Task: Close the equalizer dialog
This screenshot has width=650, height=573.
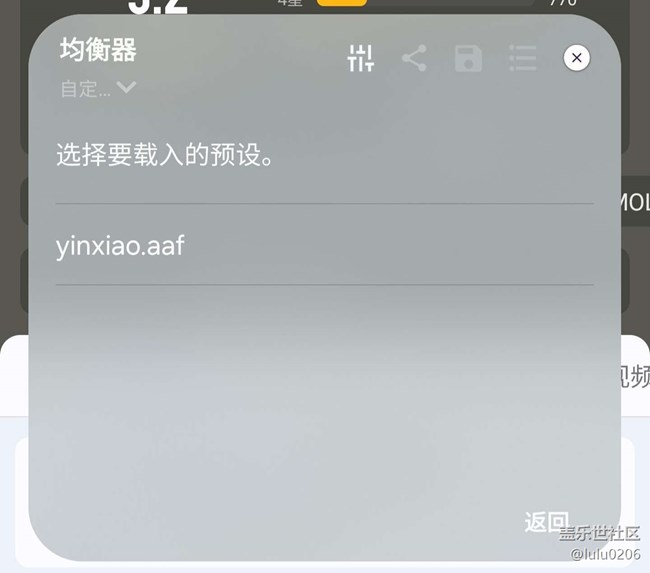Action: (x=576, y=58)
